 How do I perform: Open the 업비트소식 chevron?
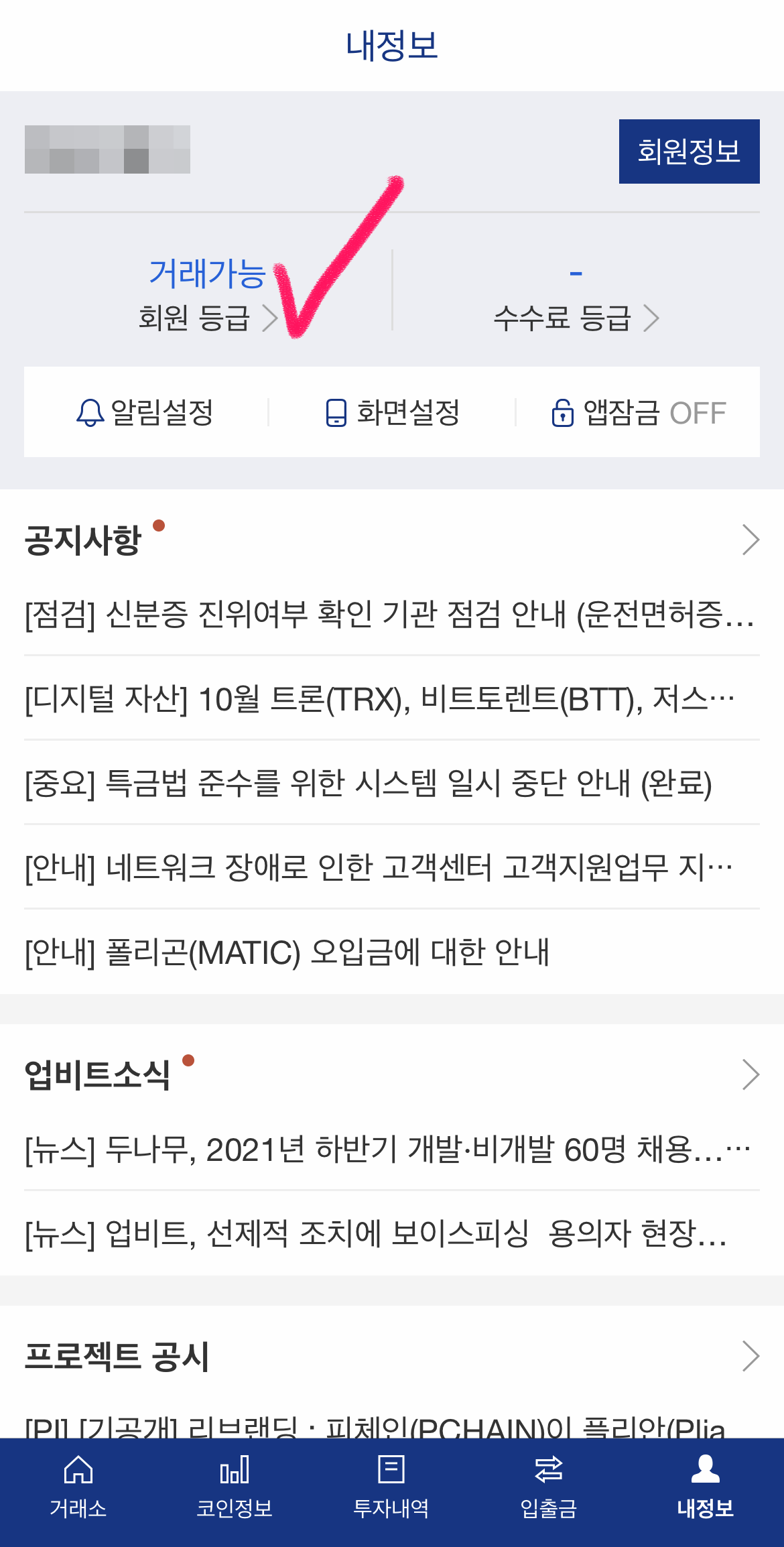(750, 1072)
